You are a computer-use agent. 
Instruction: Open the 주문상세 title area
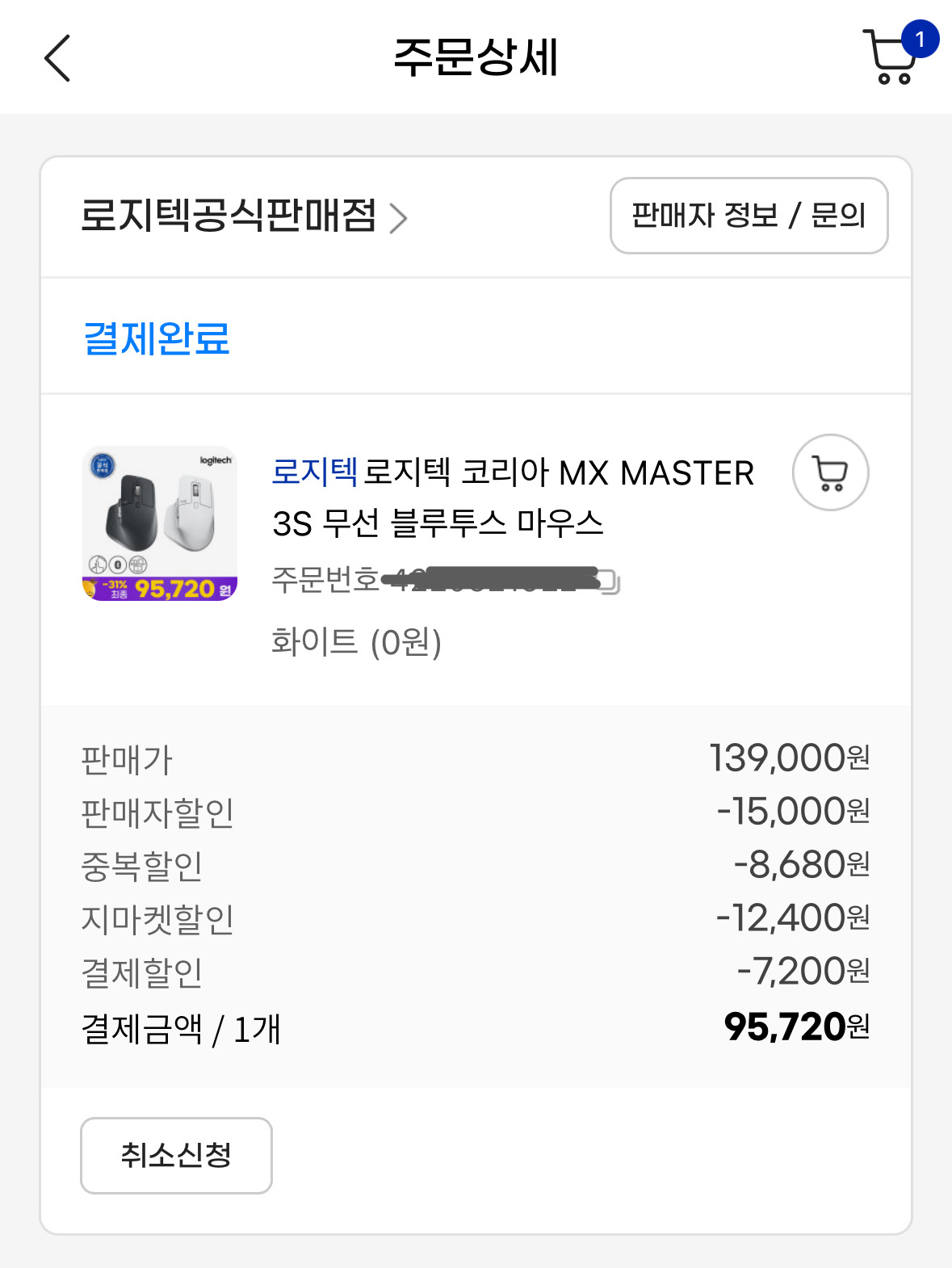coord(476,57)
